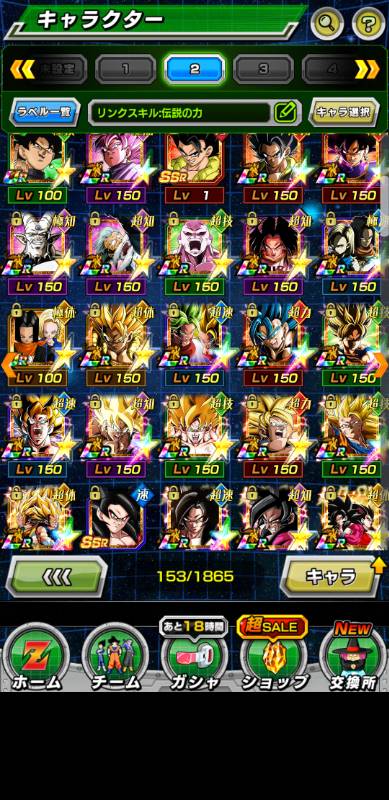The image size is (389, 800).
Task: Open the チーム team menu
Action: [x=115, y=657]
